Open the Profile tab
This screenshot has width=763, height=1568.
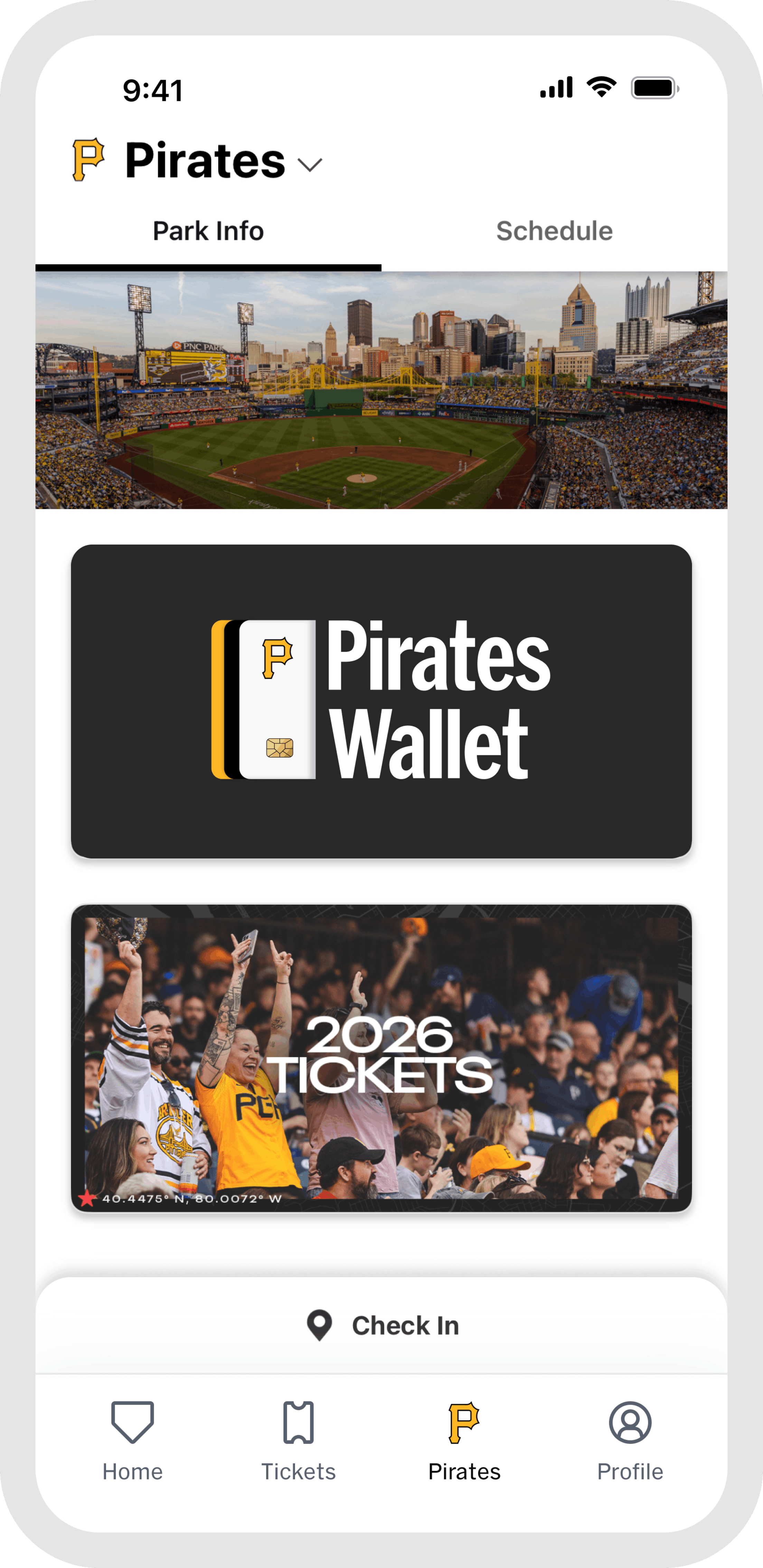[630, 1439]
